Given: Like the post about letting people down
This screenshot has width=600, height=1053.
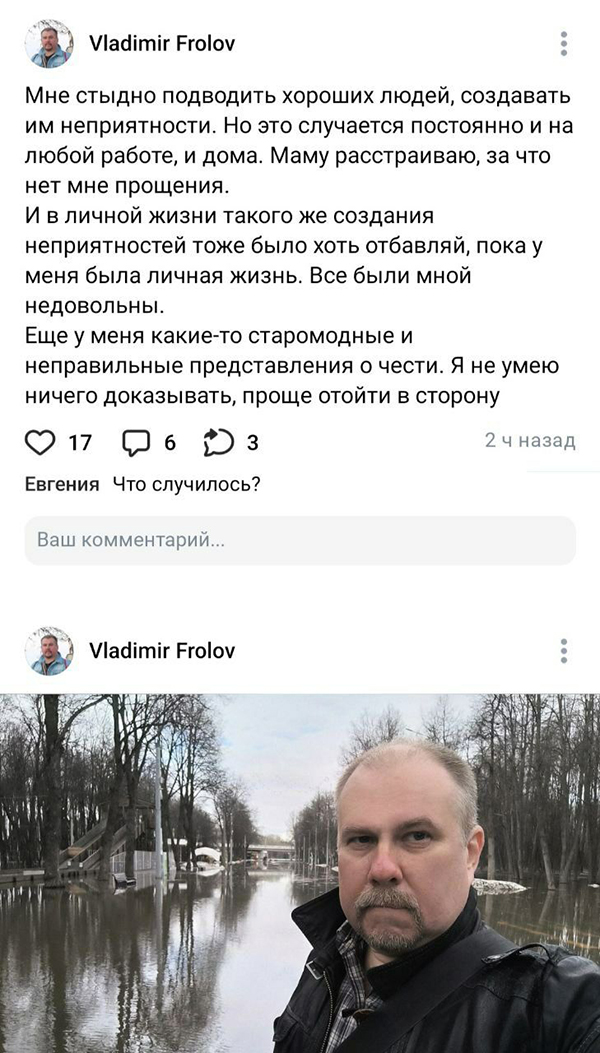Looking at the screenshot, I should pos(40,442).
